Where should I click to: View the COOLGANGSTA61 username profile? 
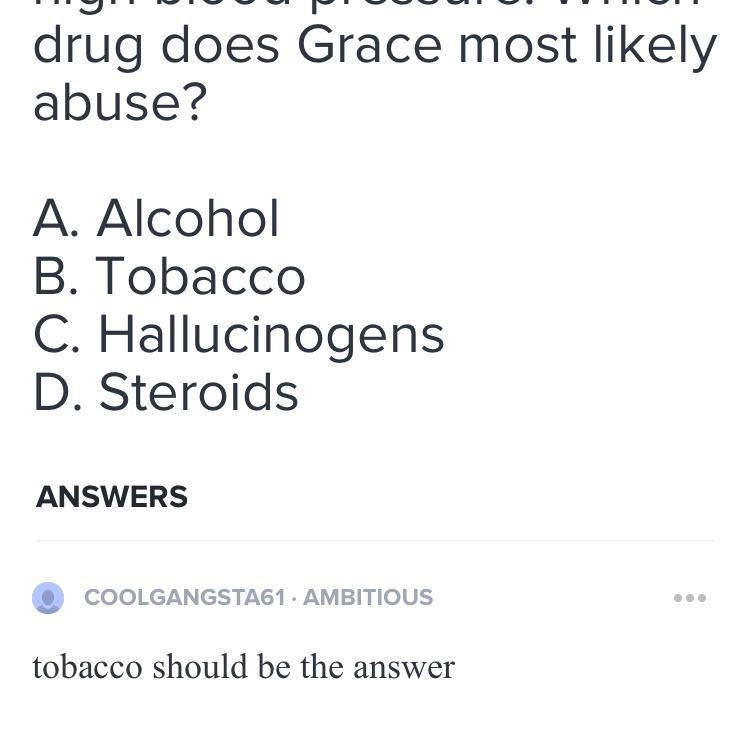click(x=185, y=598)
